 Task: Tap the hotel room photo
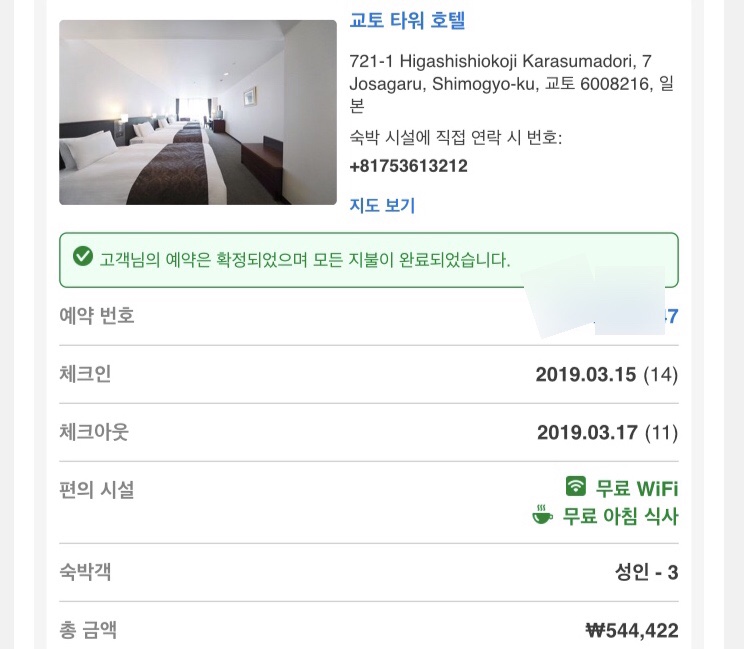click(x=198, y=112)
